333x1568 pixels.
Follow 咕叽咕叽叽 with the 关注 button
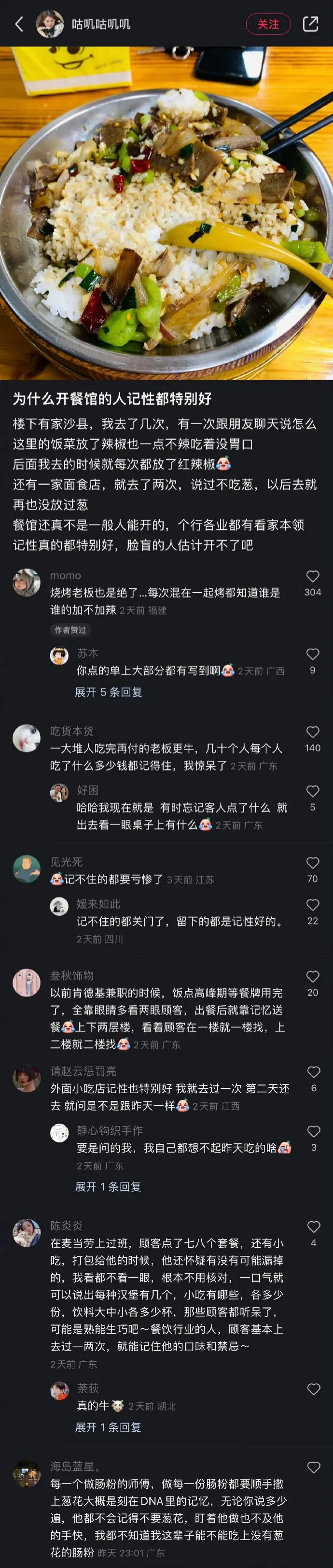tap(268, 24)
